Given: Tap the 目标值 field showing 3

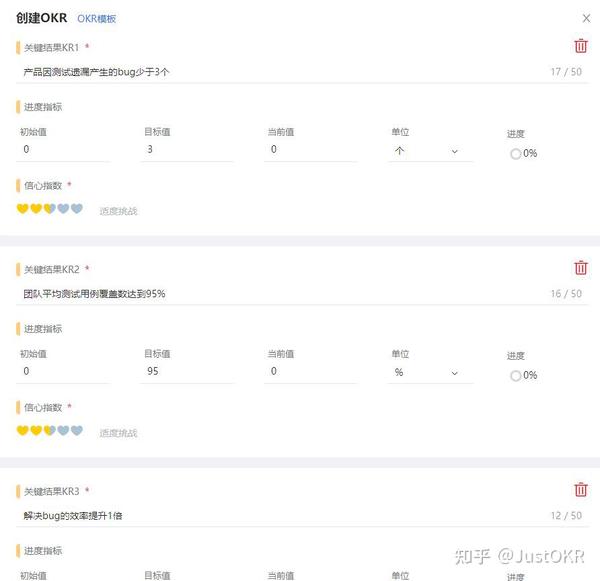Looking at the screenshot, I should coord(189,150).
